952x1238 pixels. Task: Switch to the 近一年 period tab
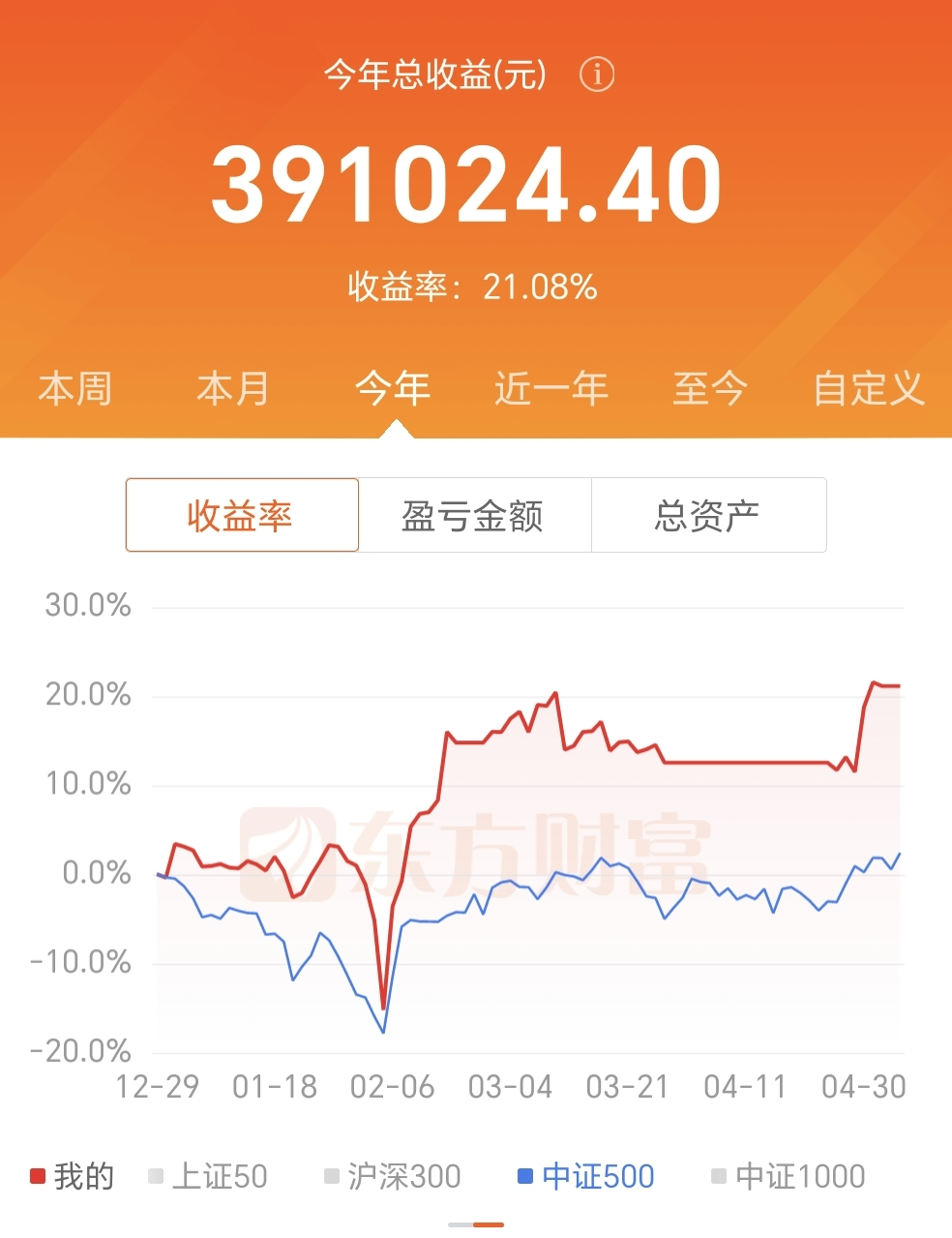[550, 388]
